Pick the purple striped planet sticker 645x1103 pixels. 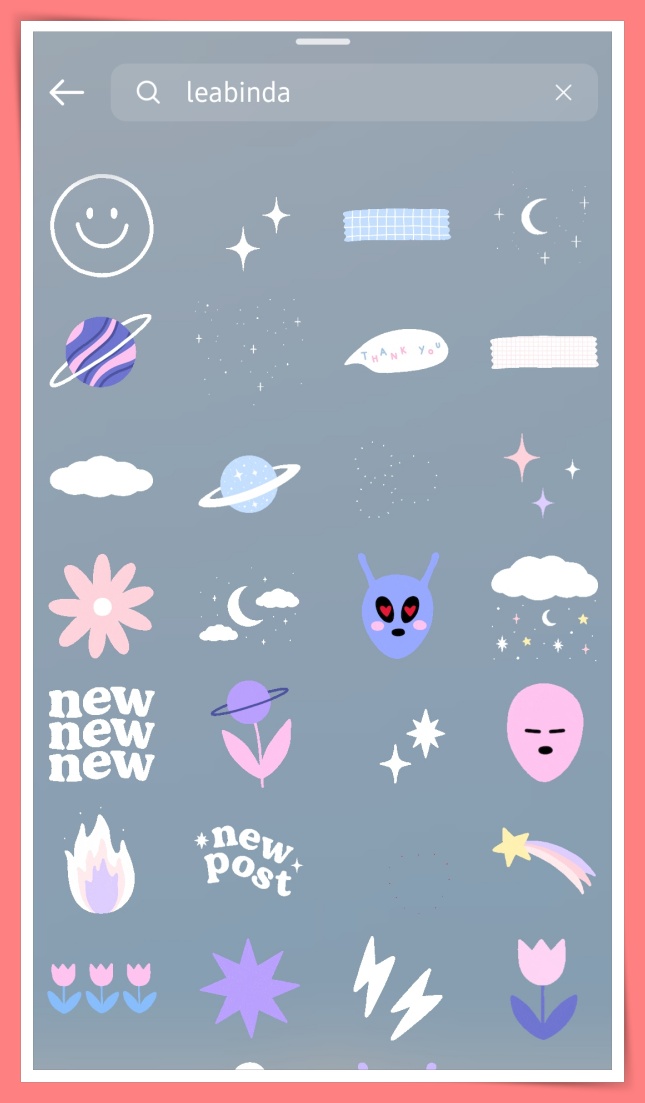point(100,351)
